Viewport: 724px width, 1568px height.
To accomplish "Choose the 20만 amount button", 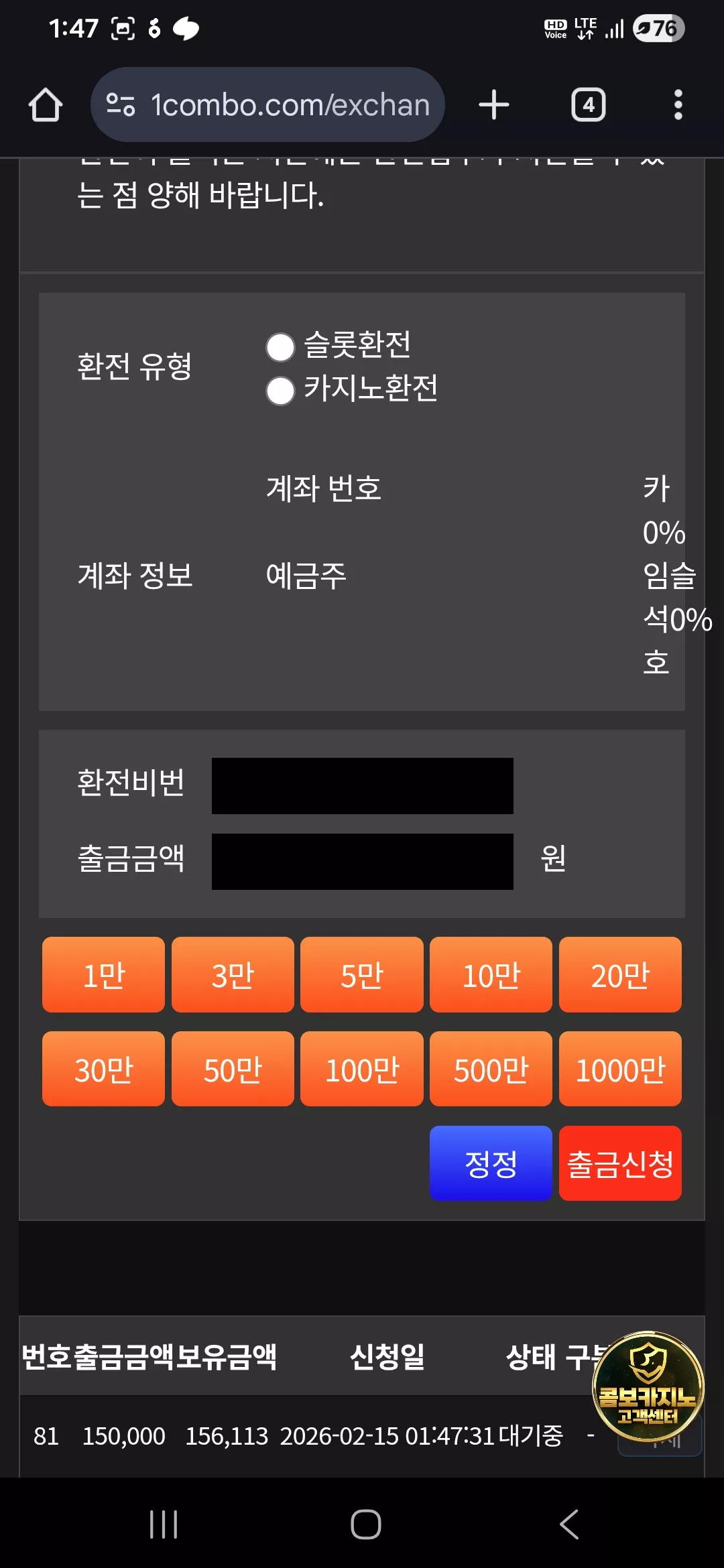I will pos(620,975).
